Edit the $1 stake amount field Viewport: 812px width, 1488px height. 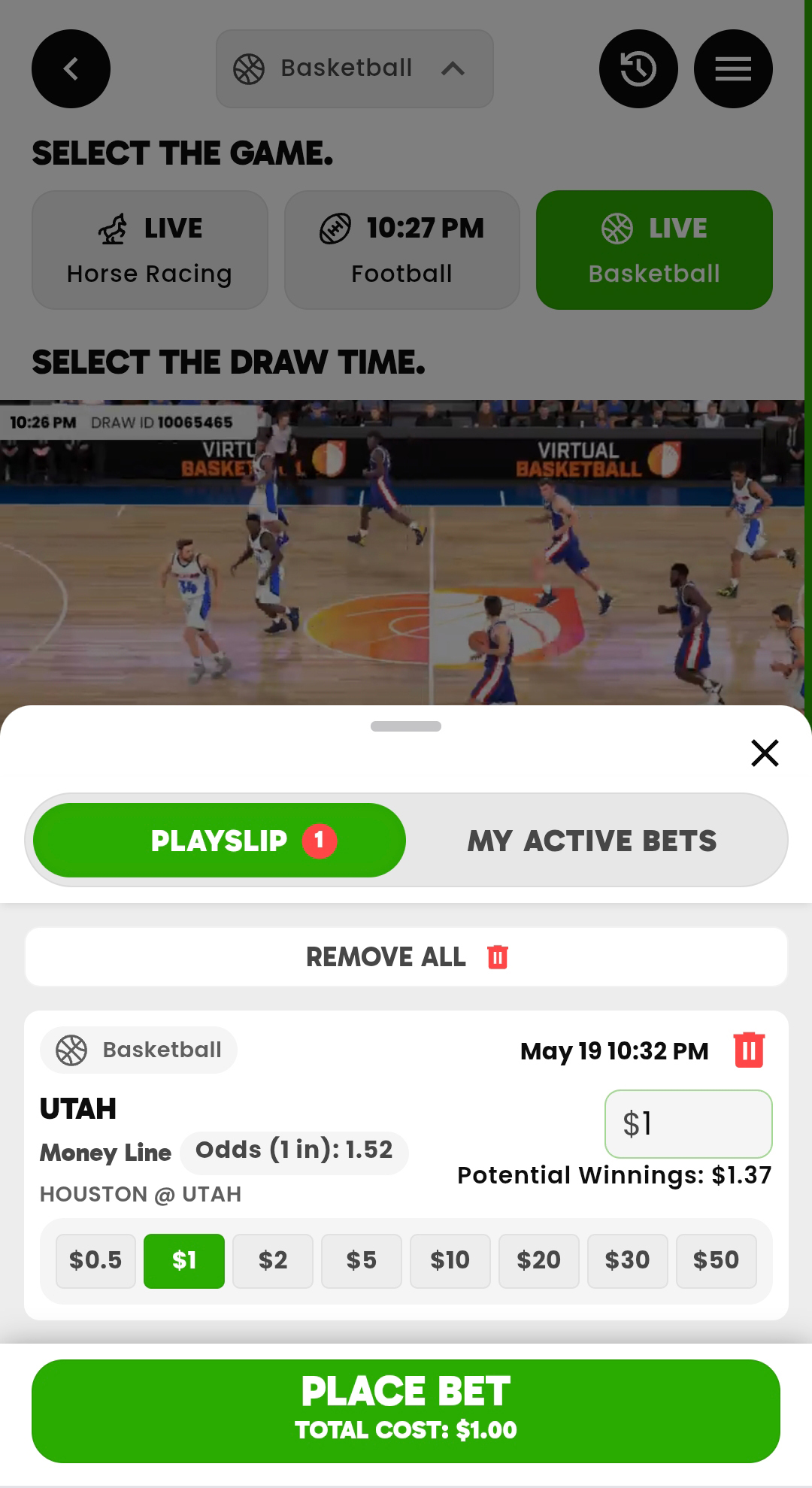pyautogui.click(x=688, y=1124)
